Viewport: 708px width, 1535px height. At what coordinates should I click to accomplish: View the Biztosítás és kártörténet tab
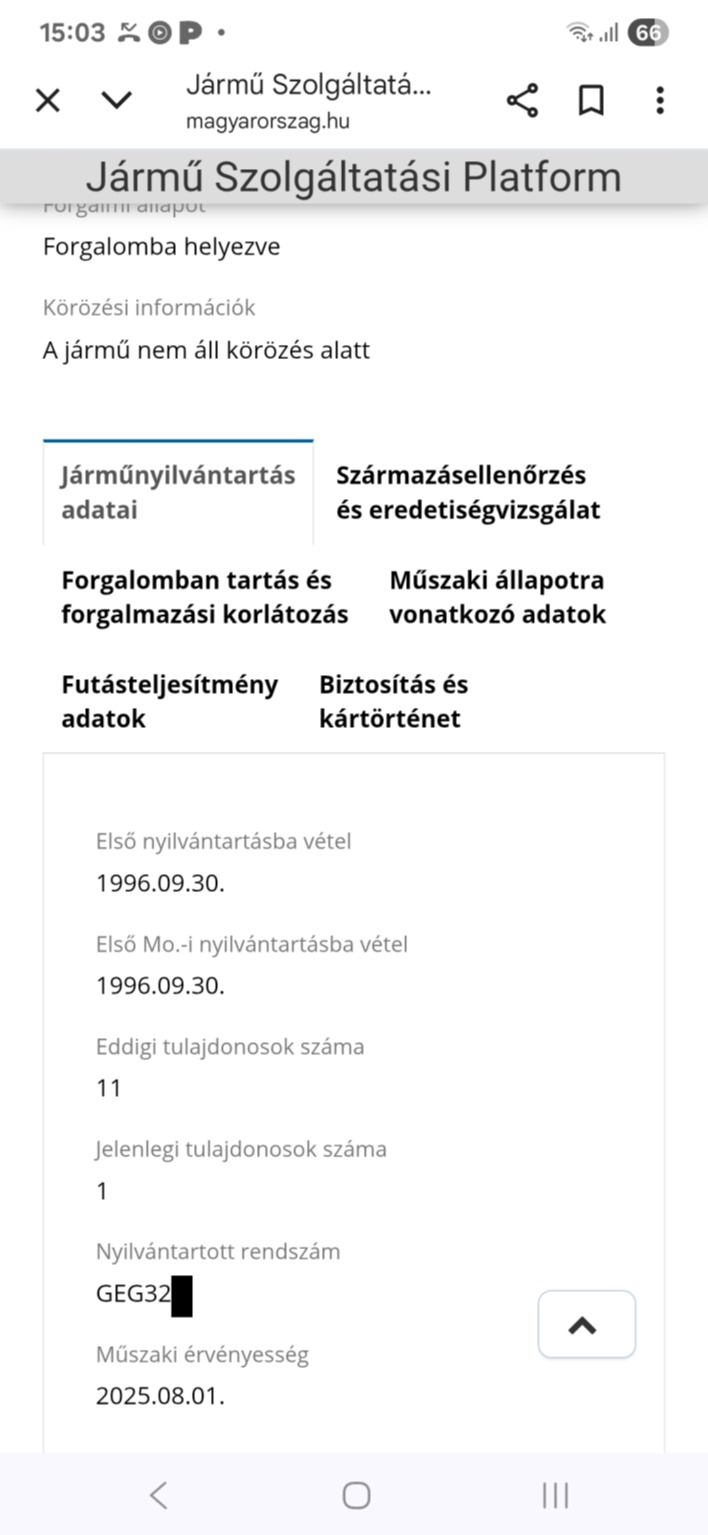tap(393, 701)
